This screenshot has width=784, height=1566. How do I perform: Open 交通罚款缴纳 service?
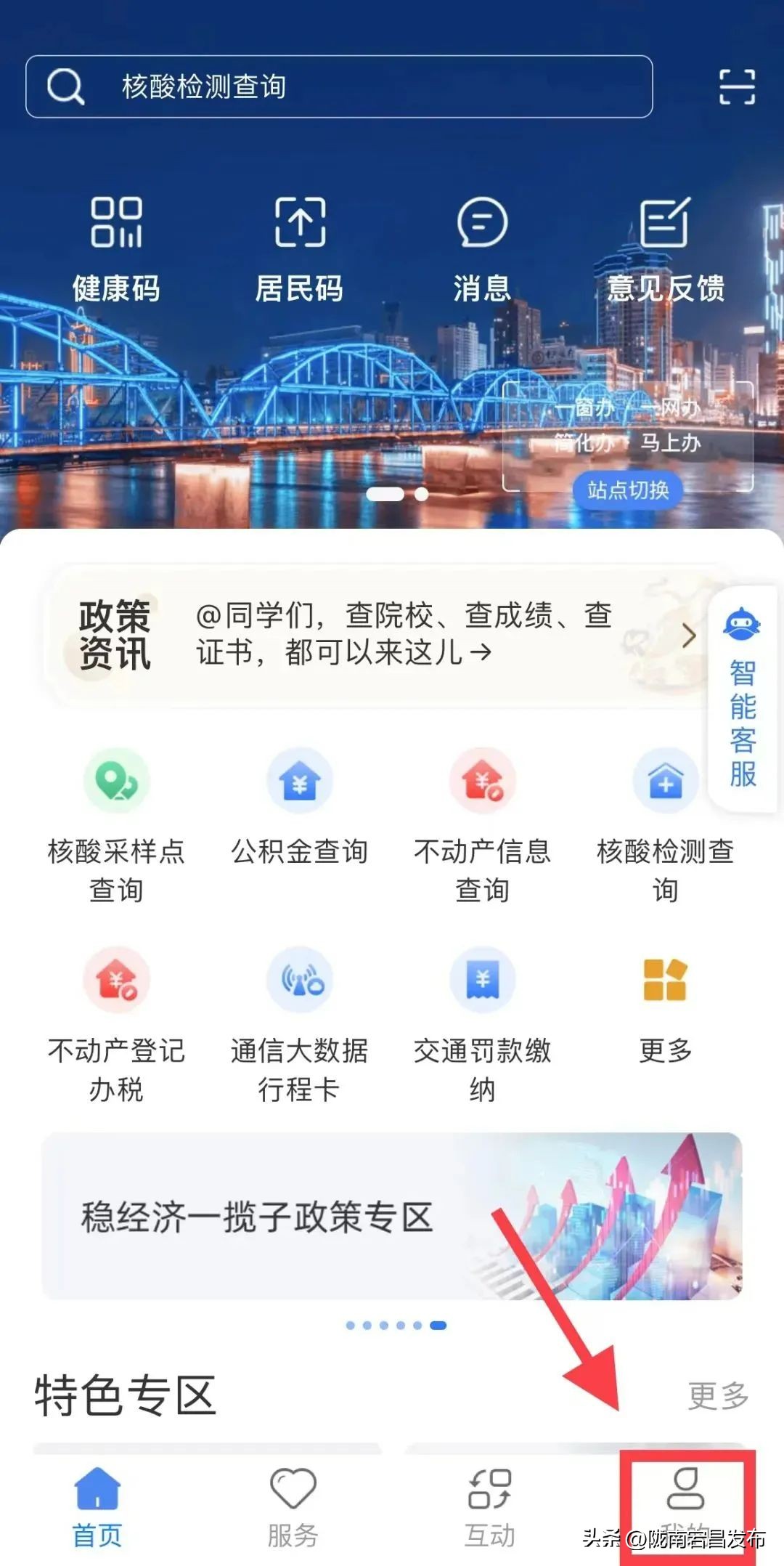(482, 1025)
